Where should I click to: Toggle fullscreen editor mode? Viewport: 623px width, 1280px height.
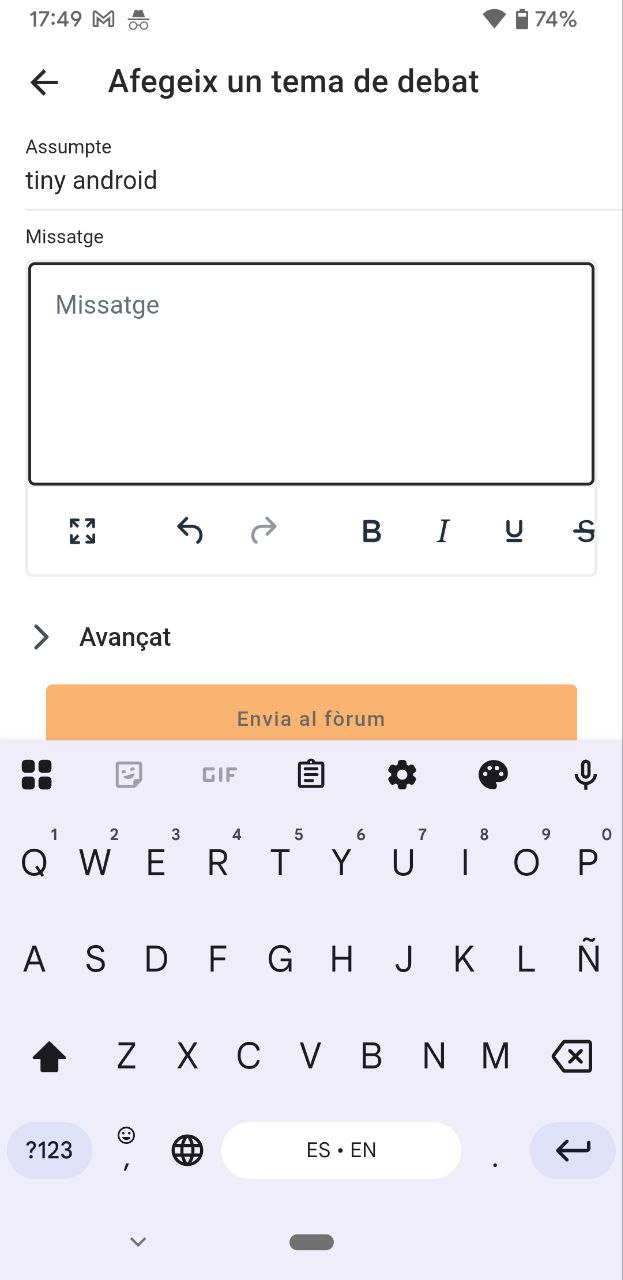82,531
